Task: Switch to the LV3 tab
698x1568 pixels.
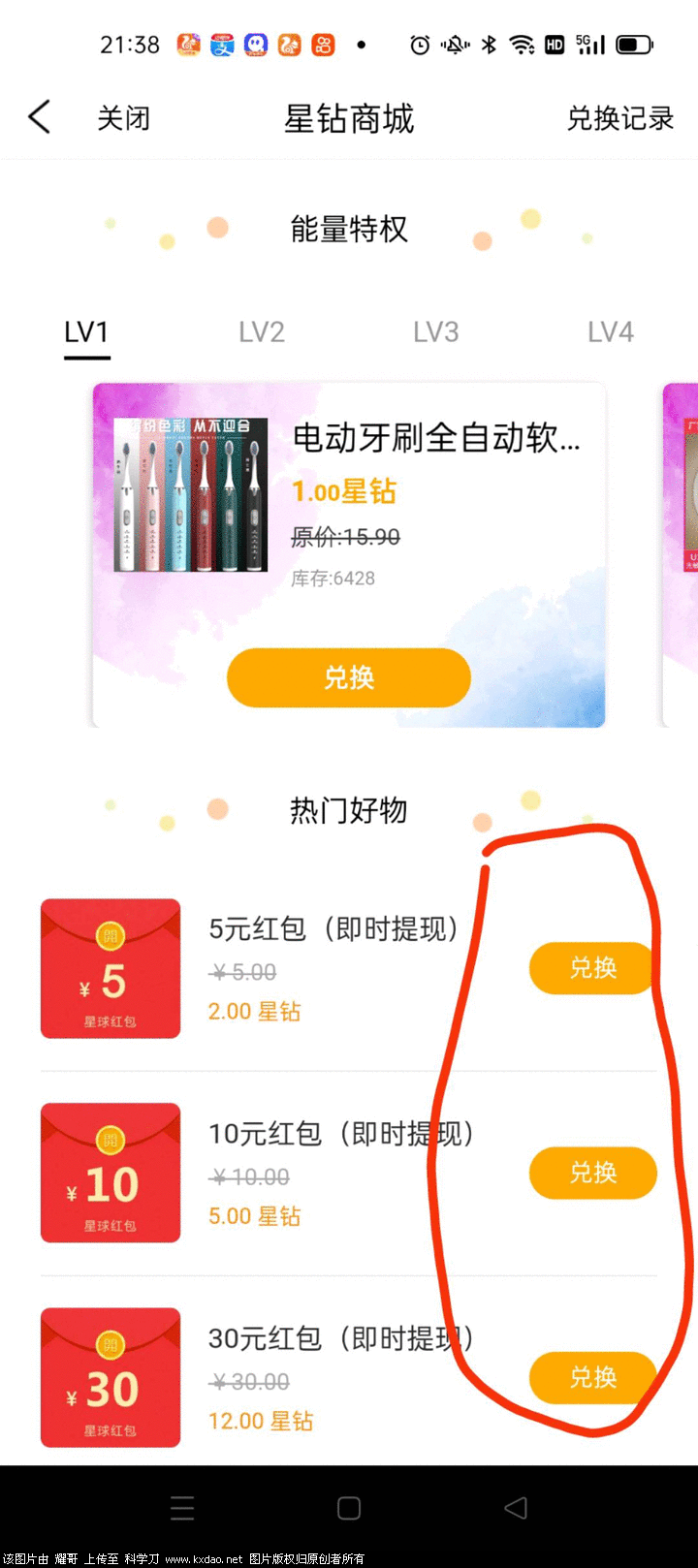Action: pos(436,332)
